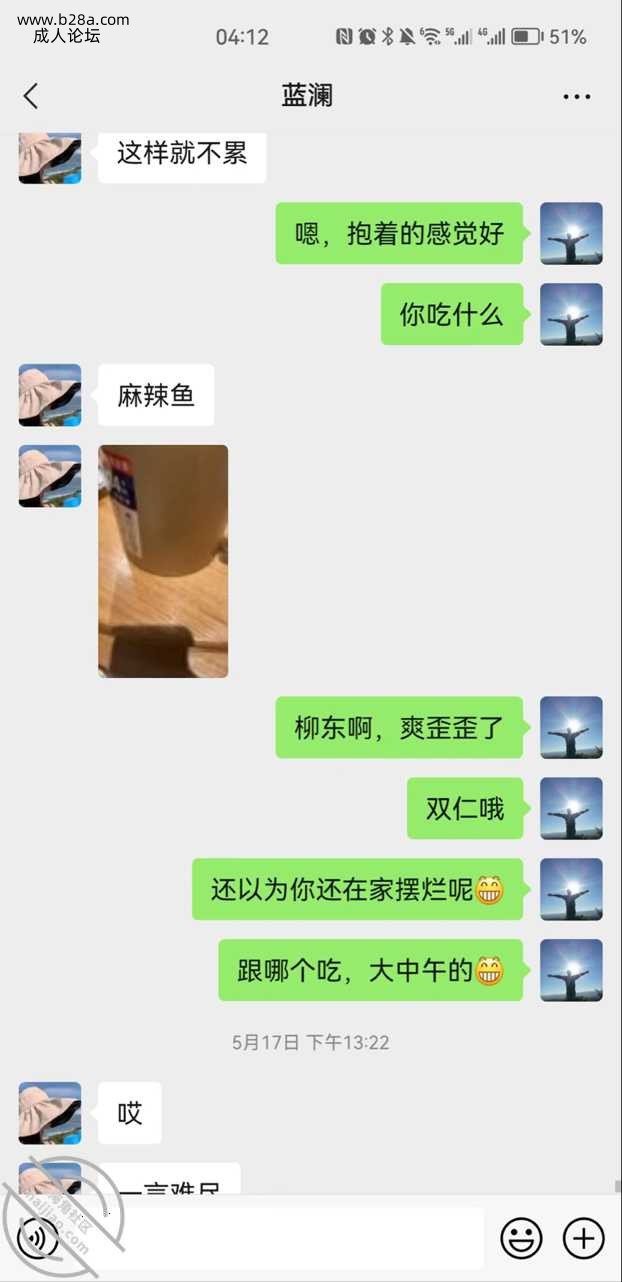
Task: Switch to voice message input
Action: click(x=38, y=1238)
